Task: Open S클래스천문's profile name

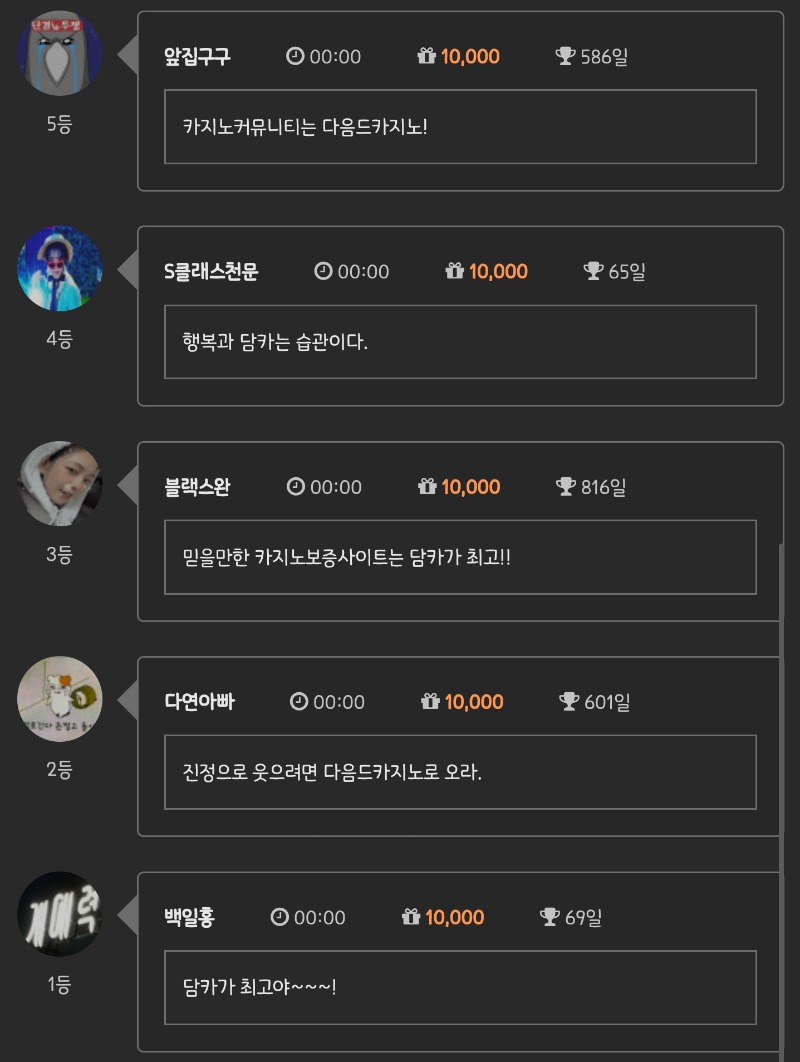Action: point(211,272)
